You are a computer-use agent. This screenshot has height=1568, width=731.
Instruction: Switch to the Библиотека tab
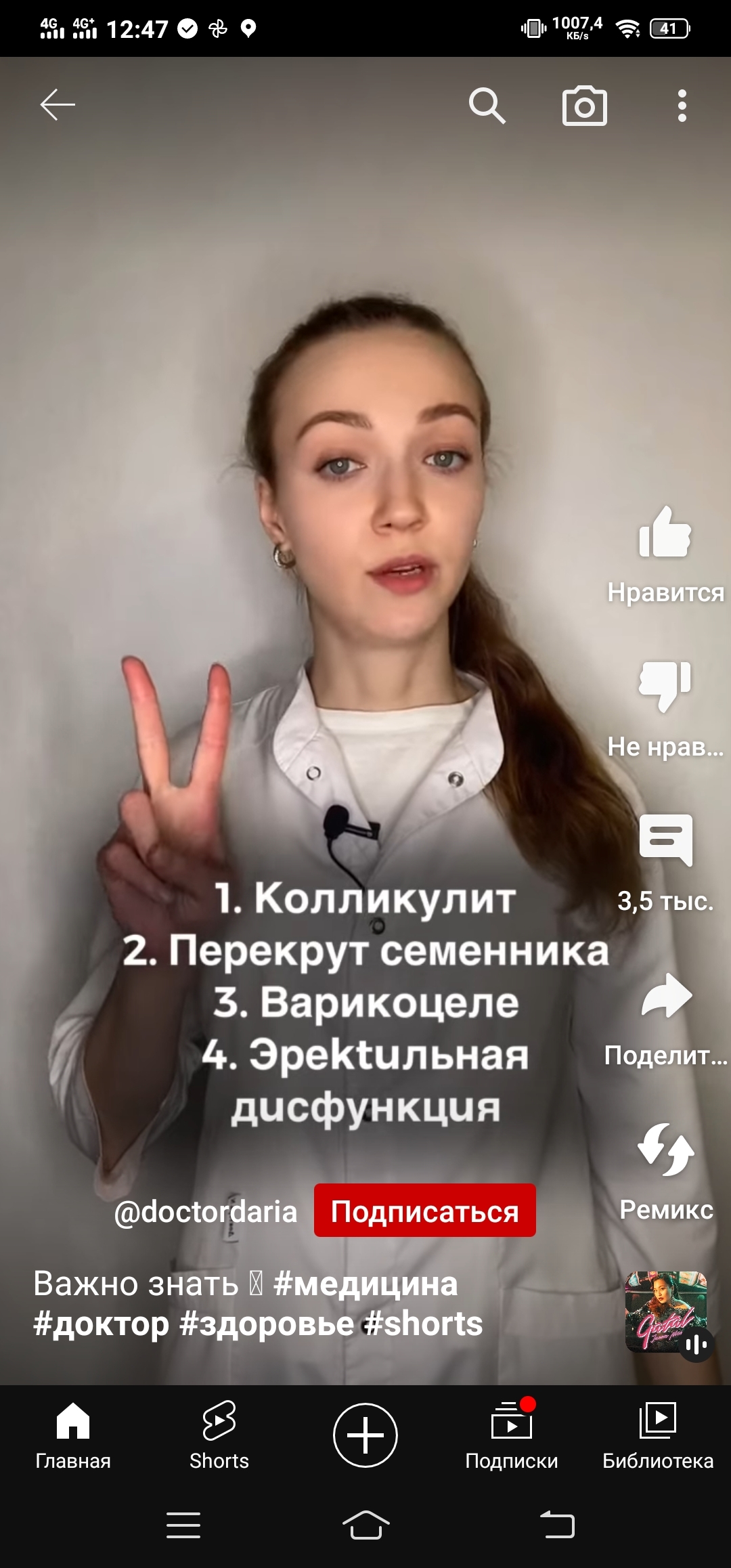point(658,1435)
